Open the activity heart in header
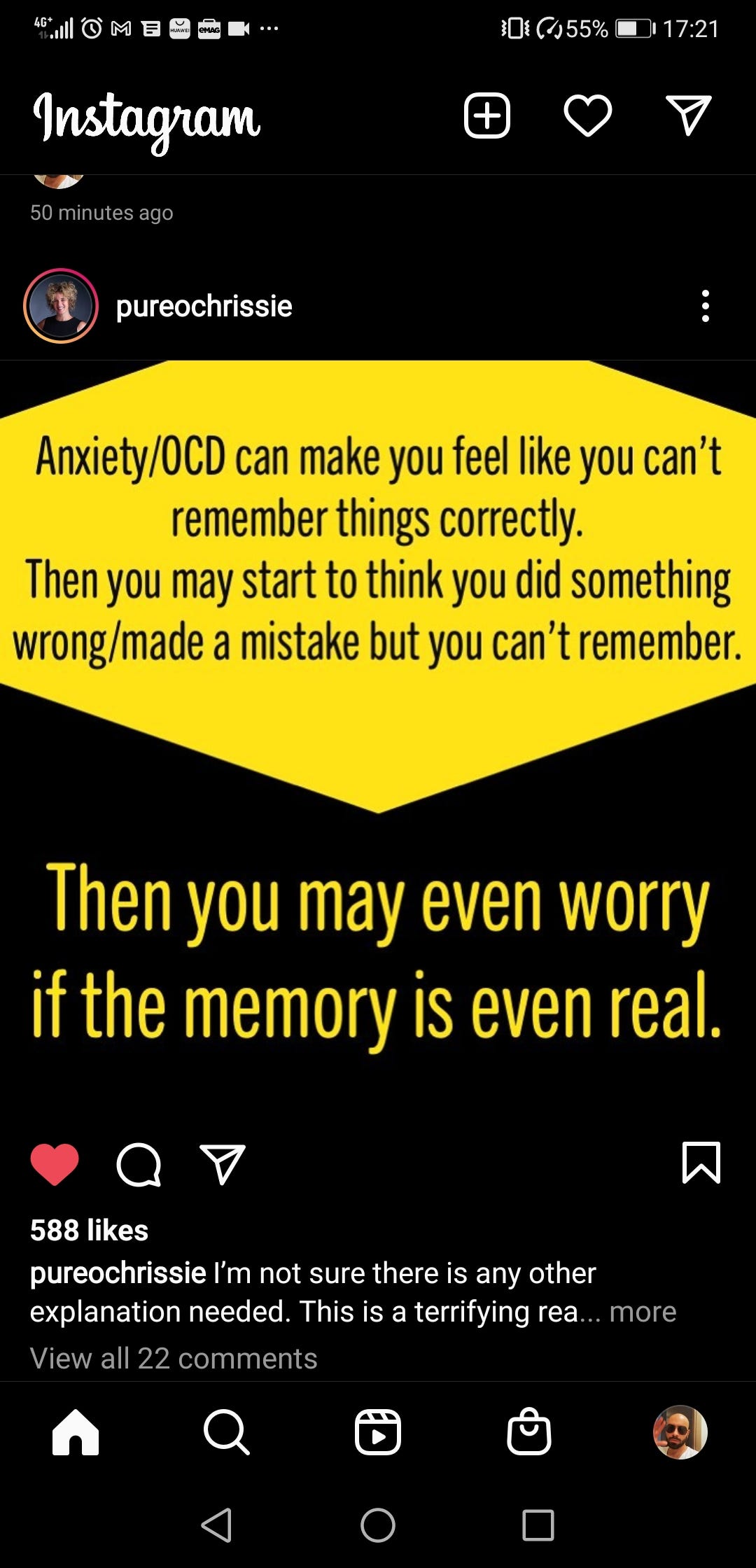 click(x=587, y=115)
